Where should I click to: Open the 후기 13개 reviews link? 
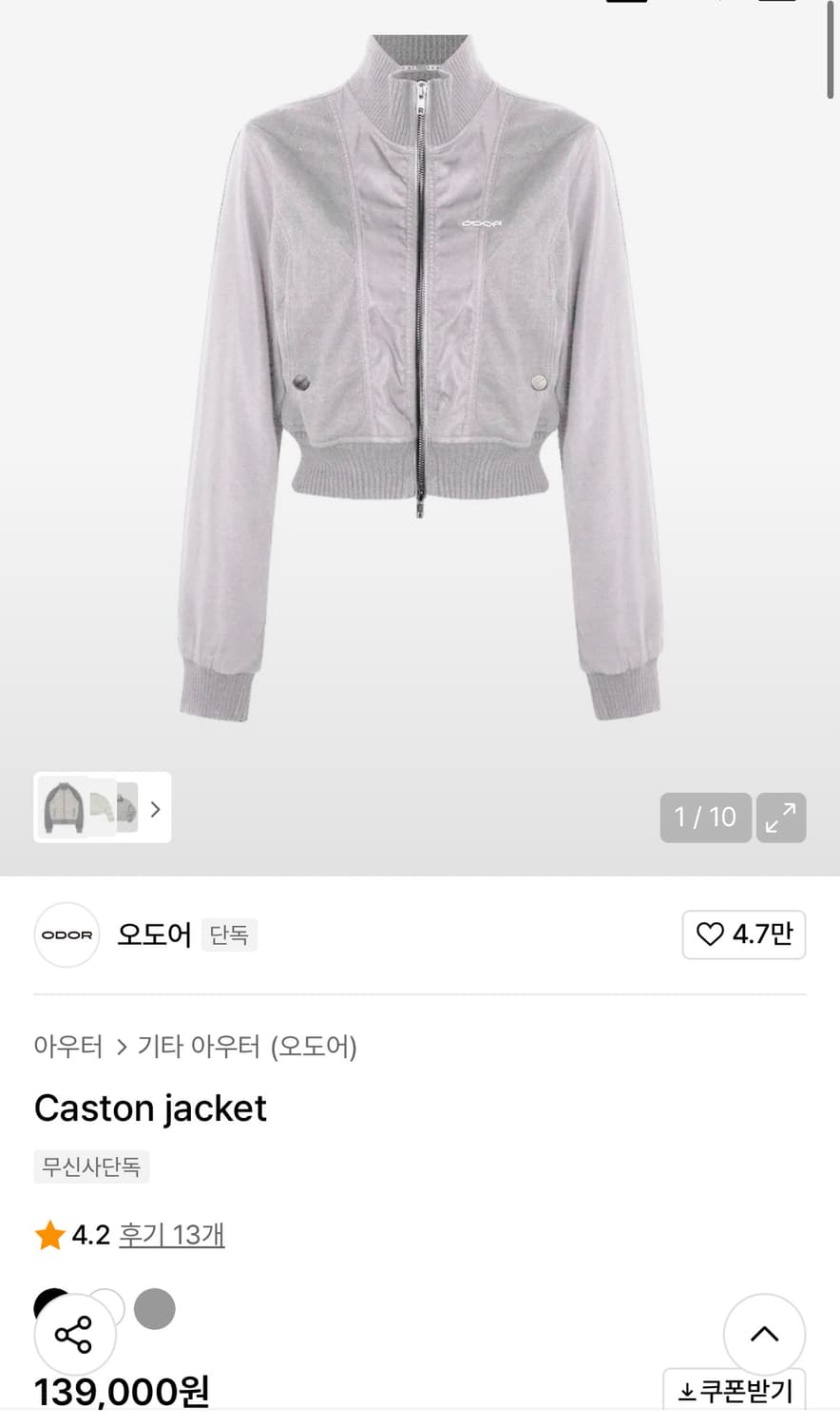[x=170, y=1235]
